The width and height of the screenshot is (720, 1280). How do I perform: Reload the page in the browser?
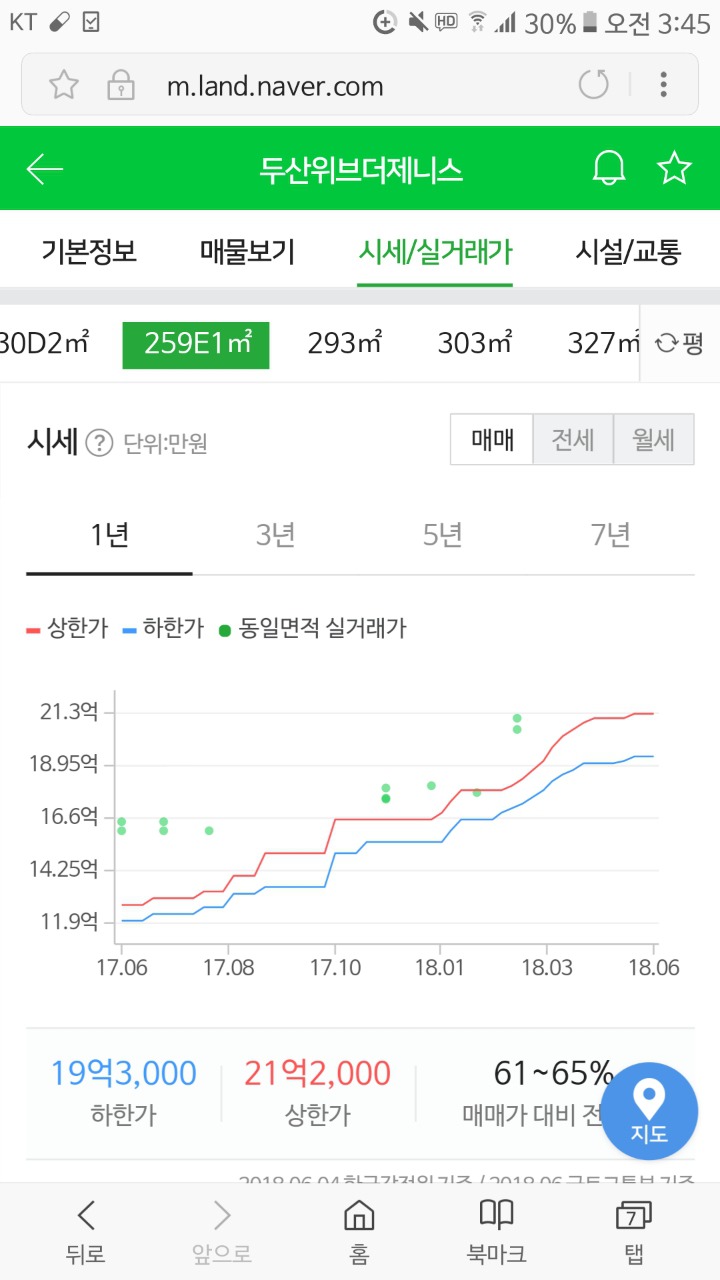(594, 85)
